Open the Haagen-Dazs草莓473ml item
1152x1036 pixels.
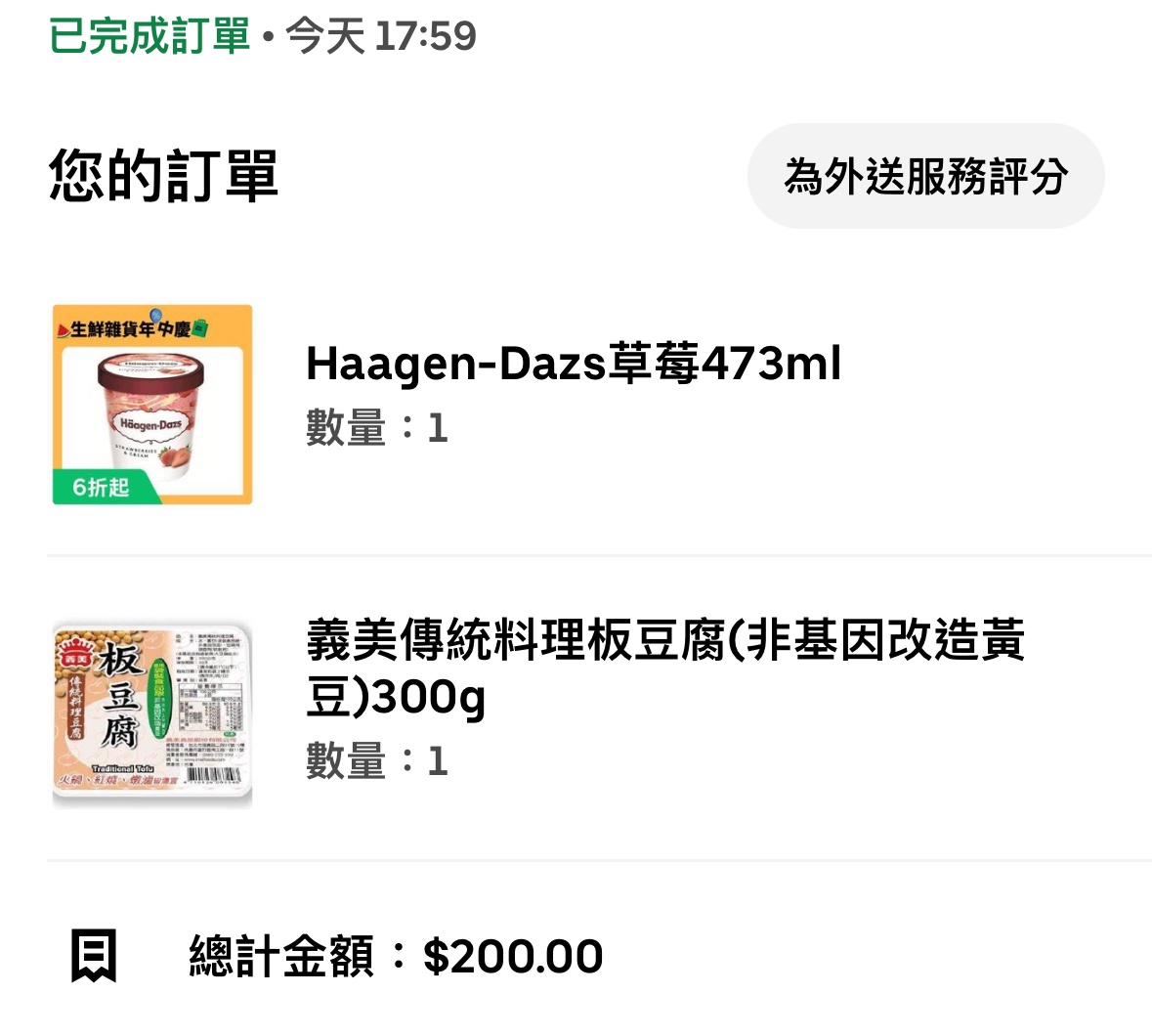tap(573, 365)
